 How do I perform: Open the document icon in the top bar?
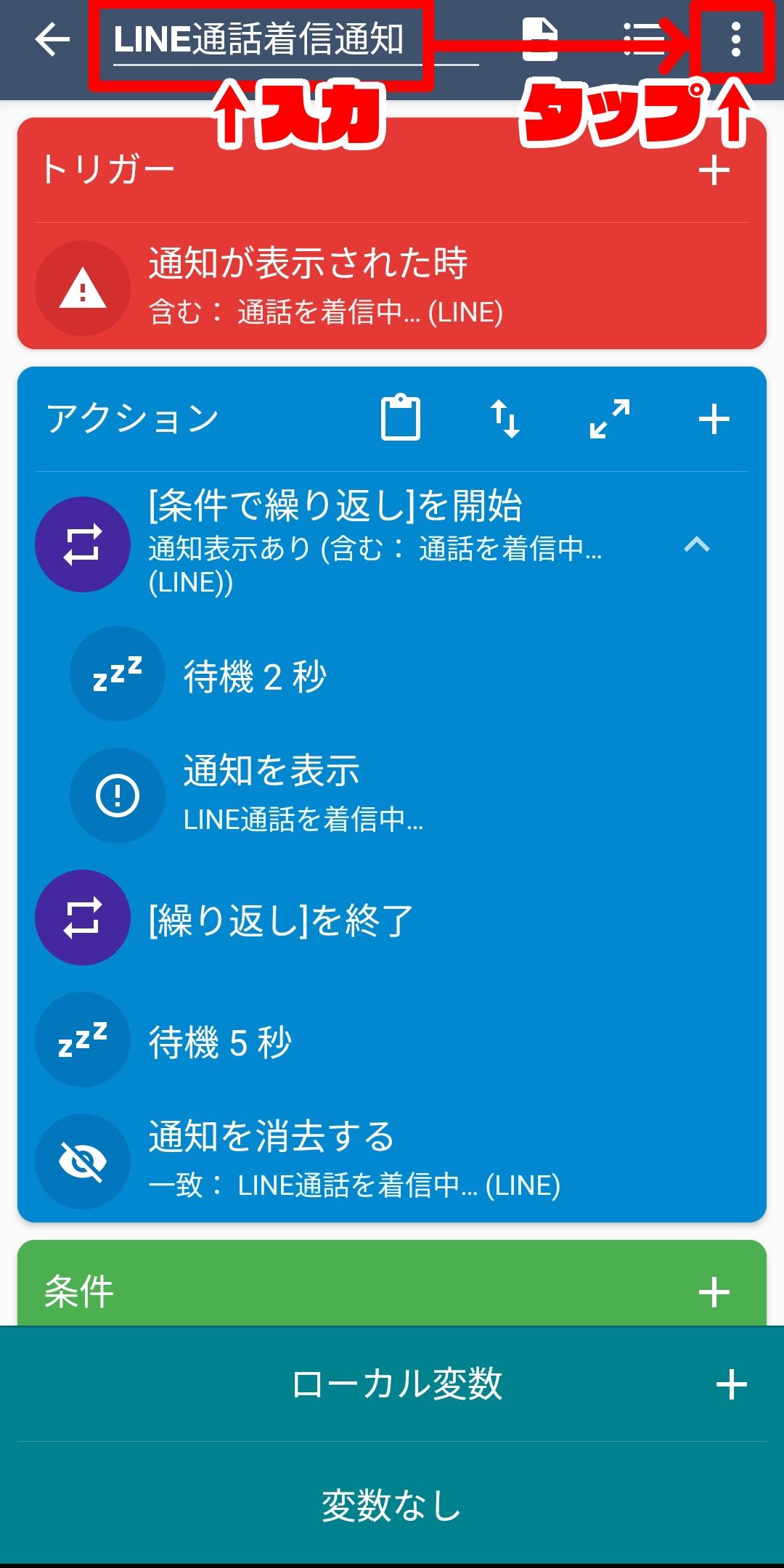click(x=540, y=40)
